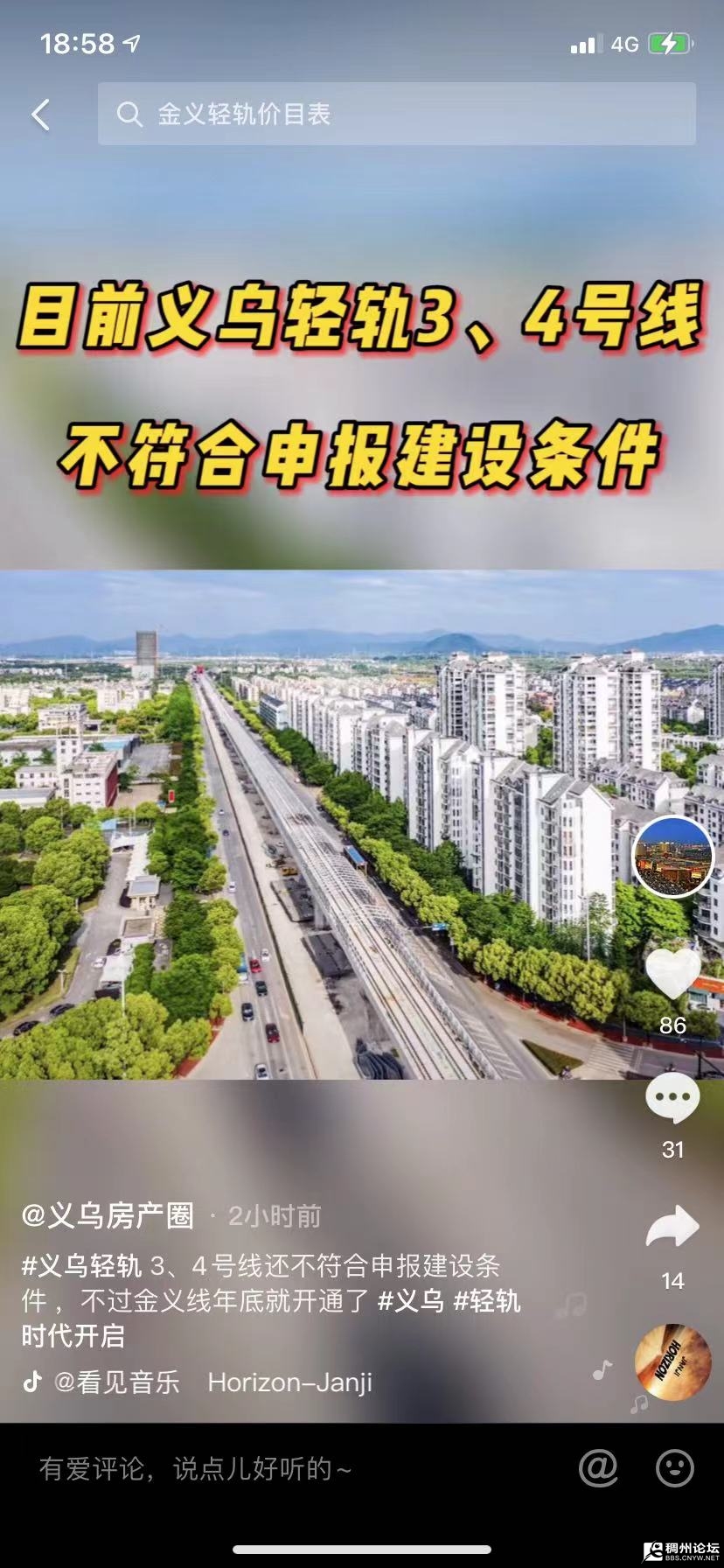Open the #义乌轻轨 hashtag
The image size is (724, 1568).
click(81, 1266)
